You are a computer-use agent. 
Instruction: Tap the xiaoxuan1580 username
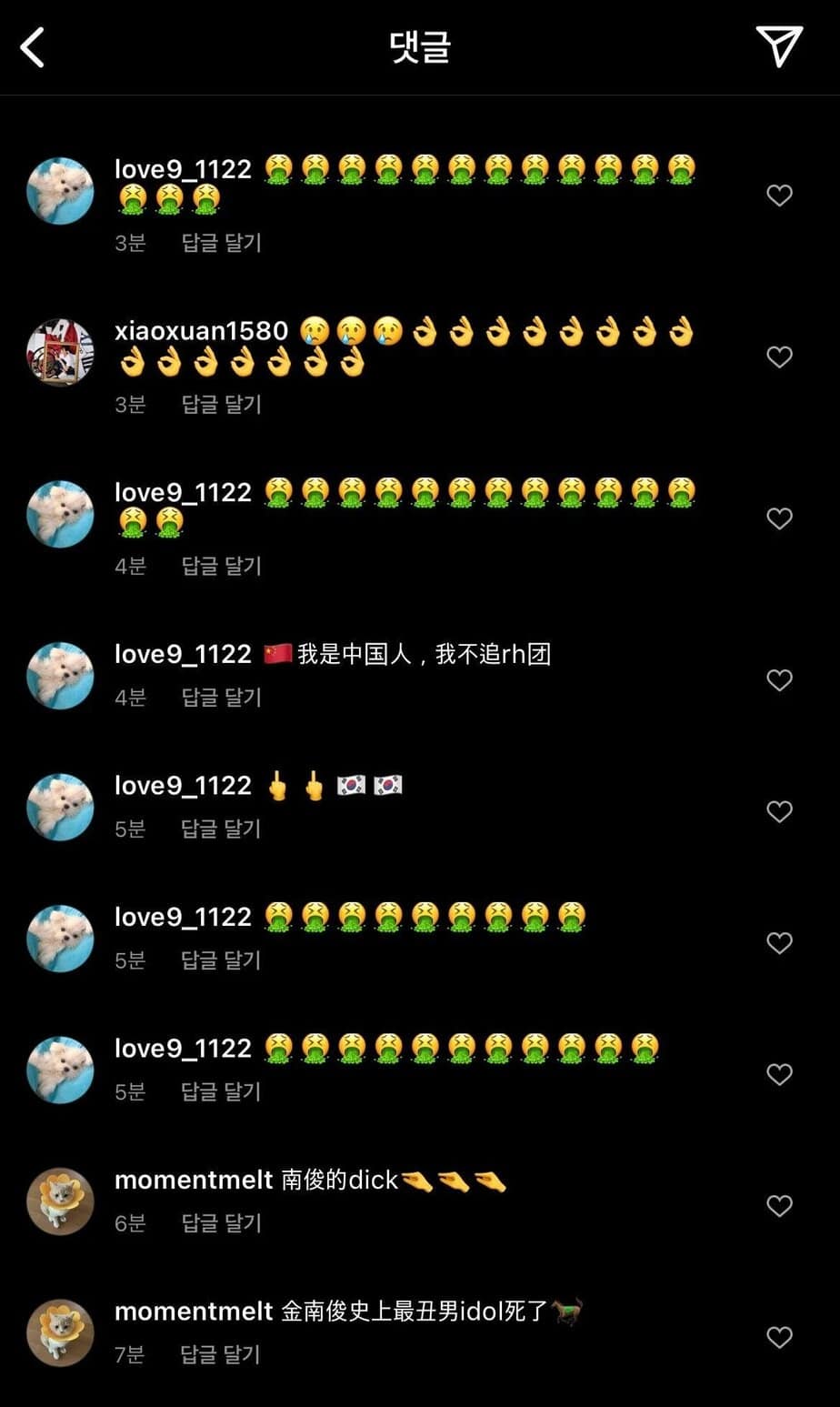click(x=201, y=331)
